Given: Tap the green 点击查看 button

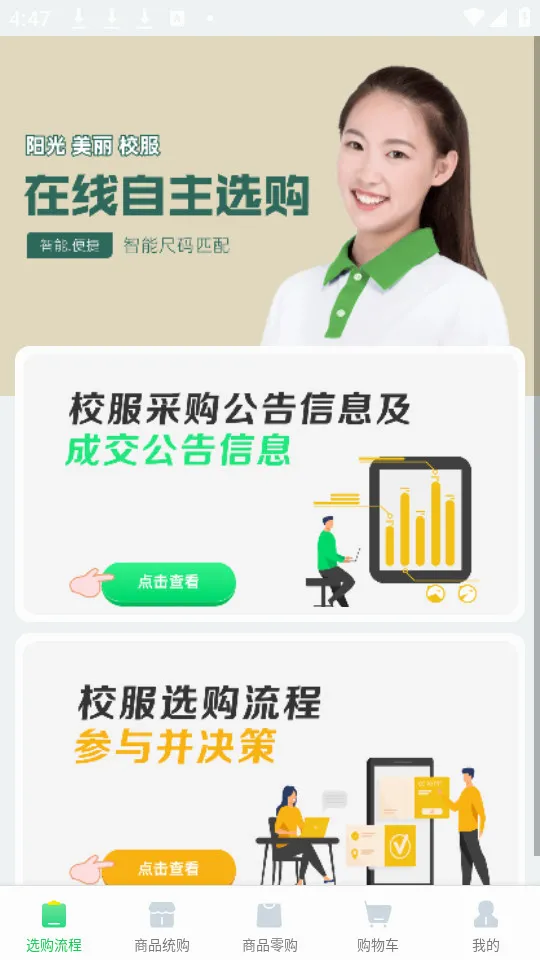Looking at the screenshot, I should click(x=168, y=582).
